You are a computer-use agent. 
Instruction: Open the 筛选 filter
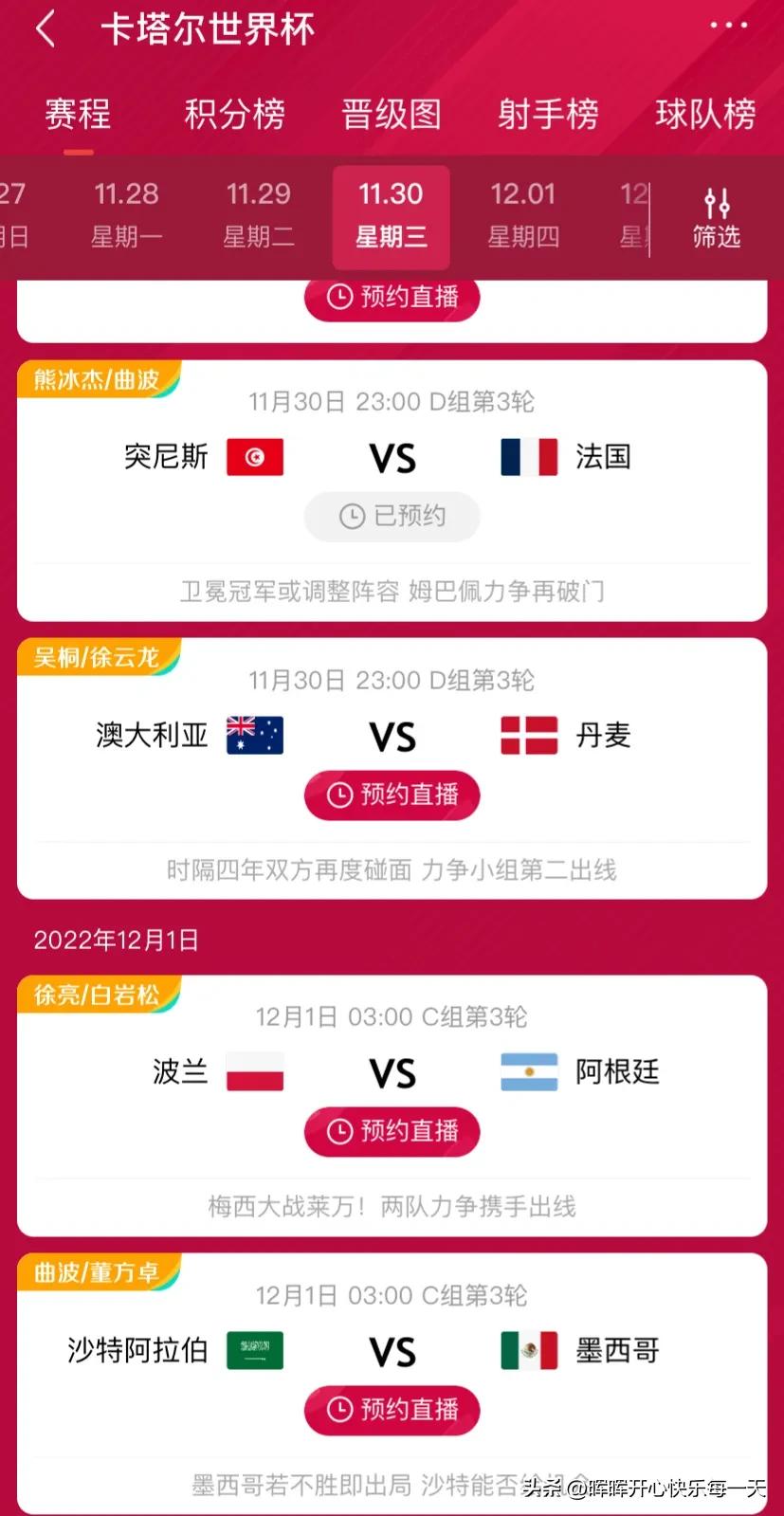pyautogui.click(x=716, y=218)
